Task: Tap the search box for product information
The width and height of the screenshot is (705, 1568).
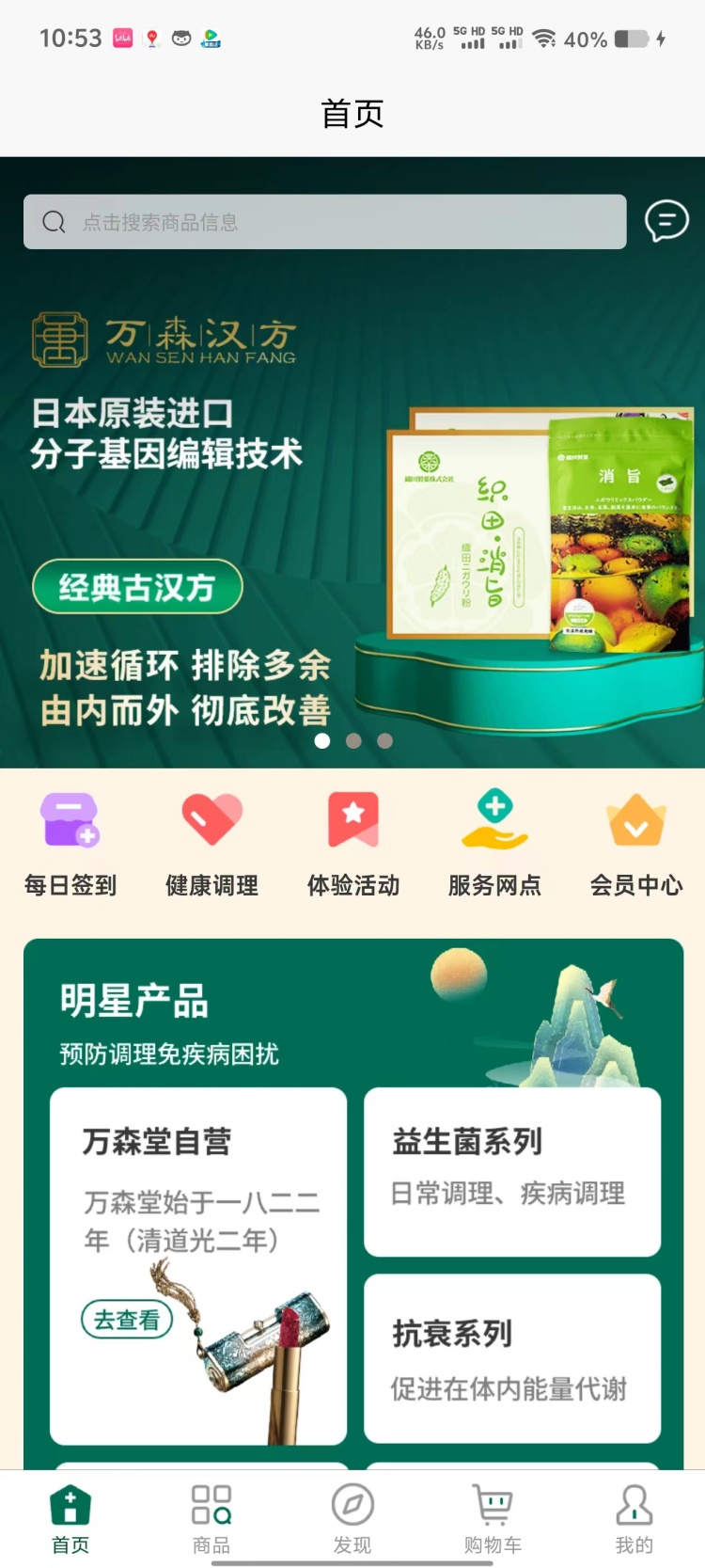Action: point(324,222)
